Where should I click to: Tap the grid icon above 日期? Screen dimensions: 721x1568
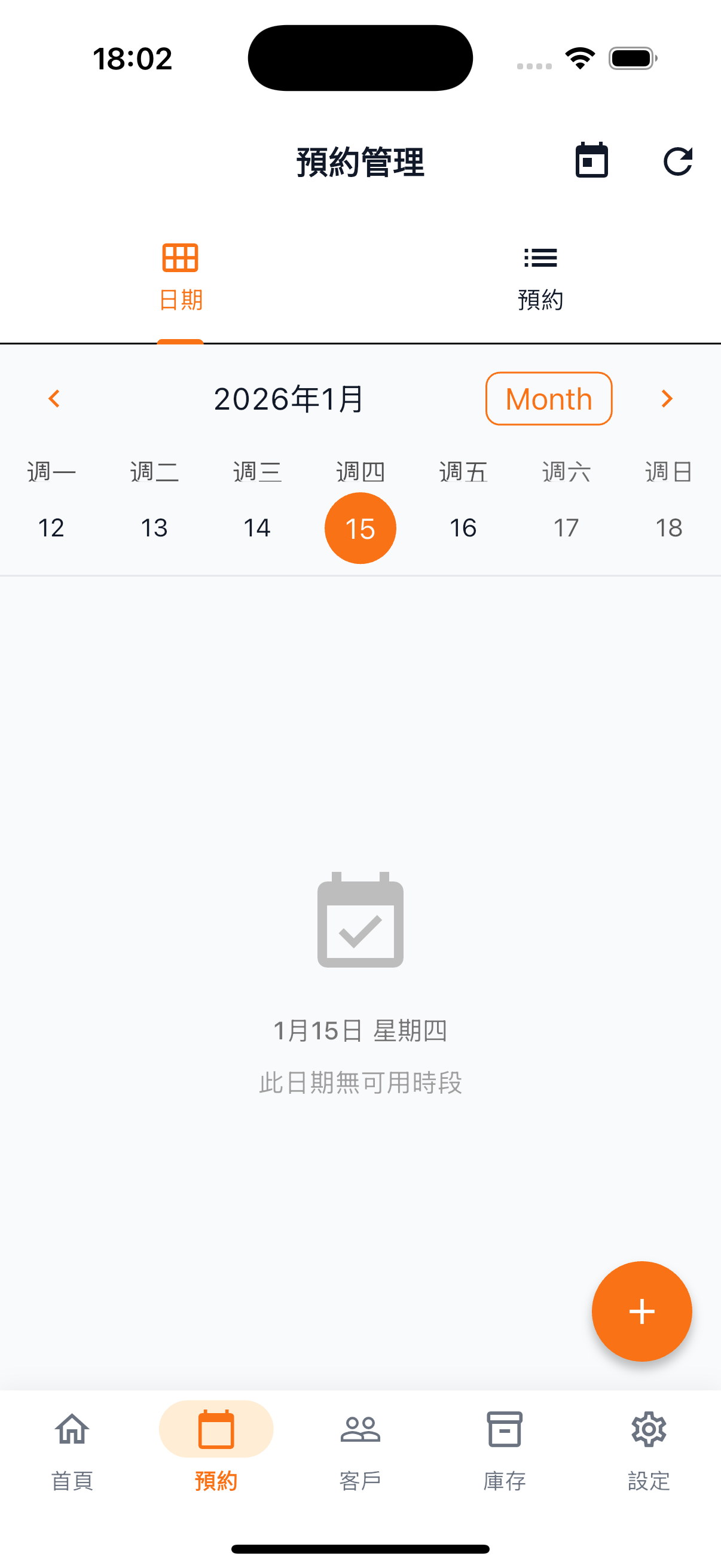179,258
